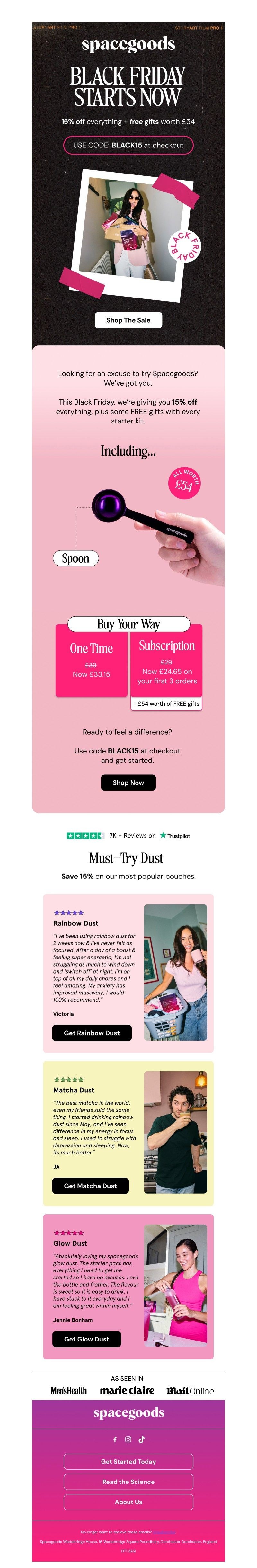Get Matcha Dust
This screenshot has width=257, height=1568.
[x=90, y=1185]
